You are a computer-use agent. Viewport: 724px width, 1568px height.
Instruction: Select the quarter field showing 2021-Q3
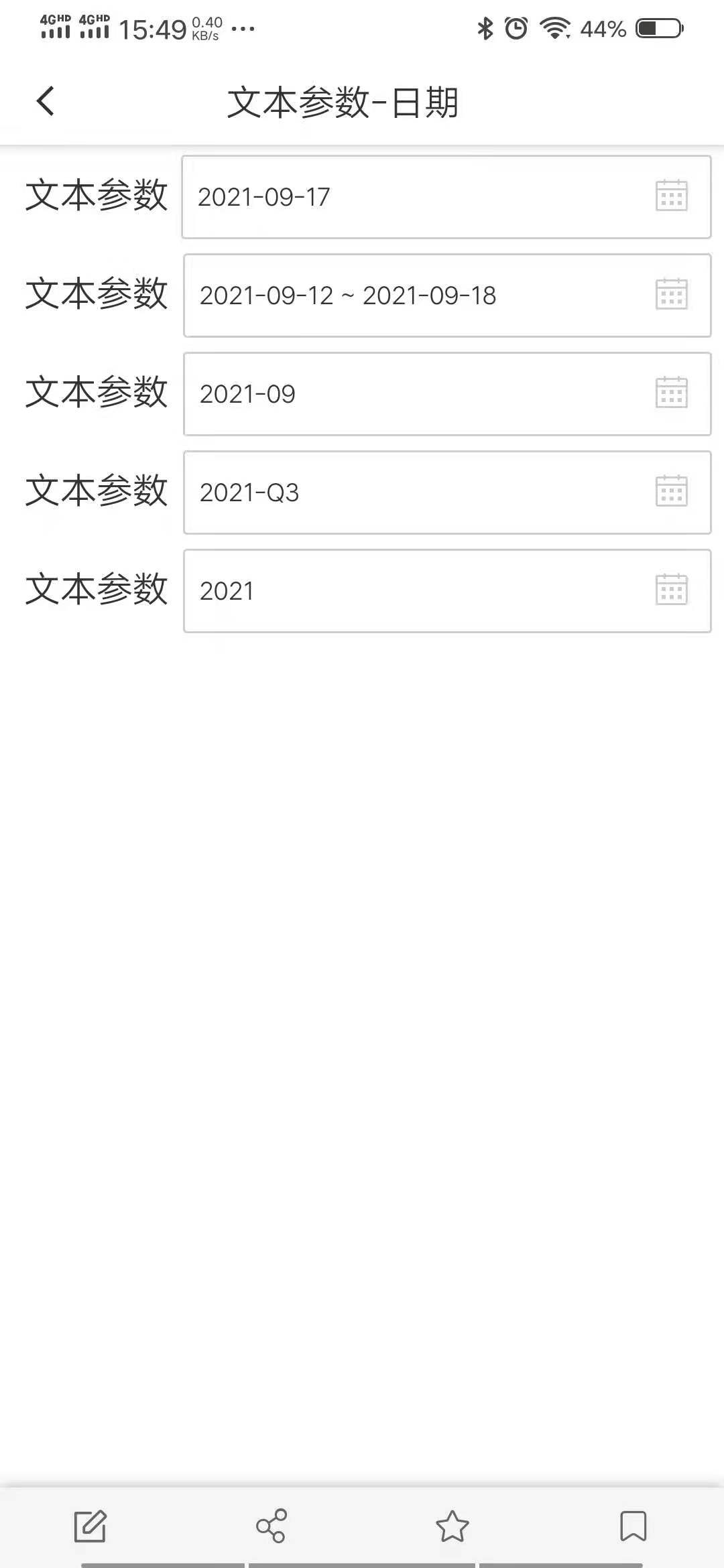click(402, 492)
